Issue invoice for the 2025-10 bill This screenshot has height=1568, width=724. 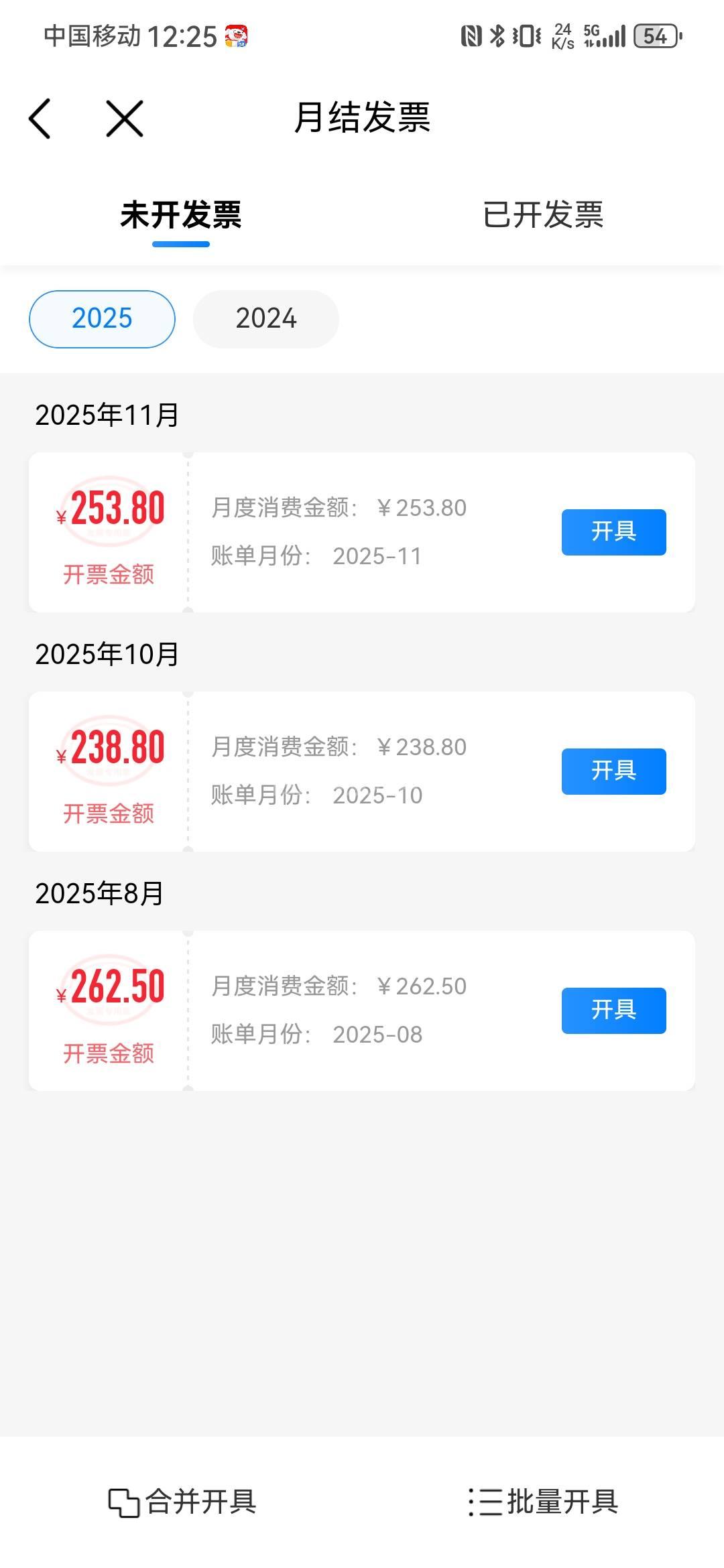[613, 771]
